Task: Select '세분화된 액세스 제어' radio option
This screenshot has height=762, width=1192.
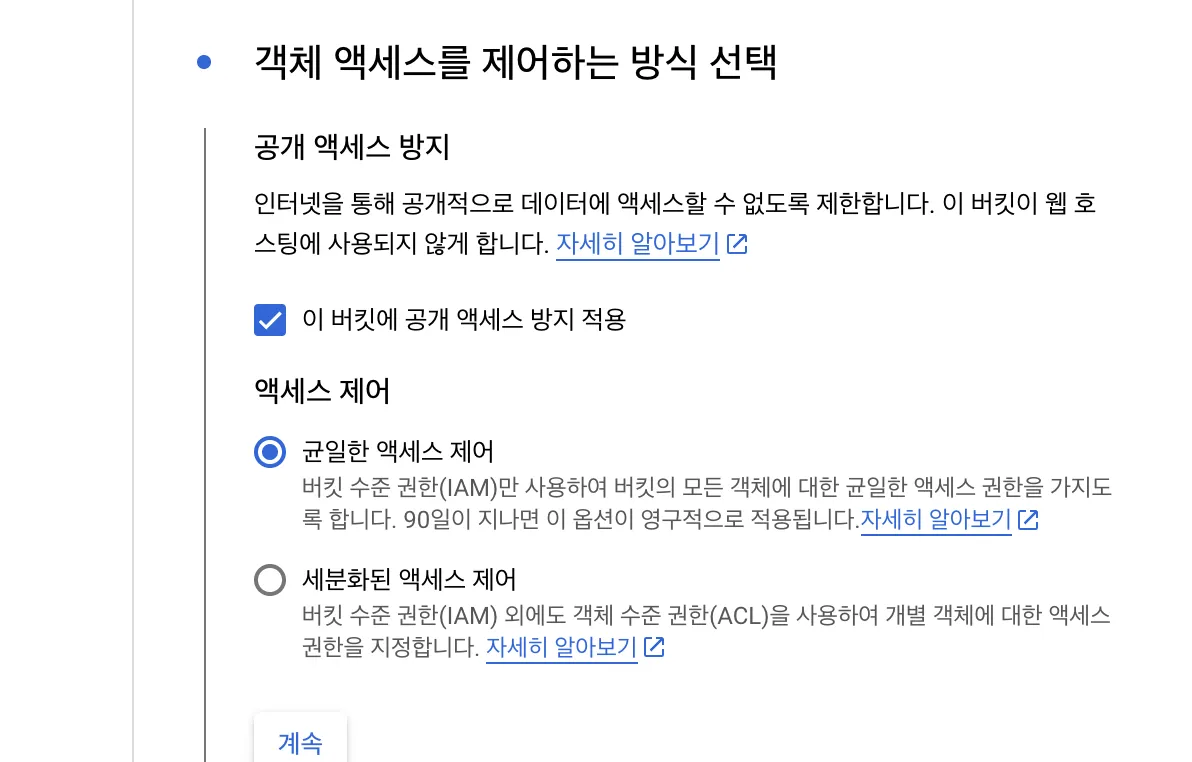Action: [x=270, y=580]
